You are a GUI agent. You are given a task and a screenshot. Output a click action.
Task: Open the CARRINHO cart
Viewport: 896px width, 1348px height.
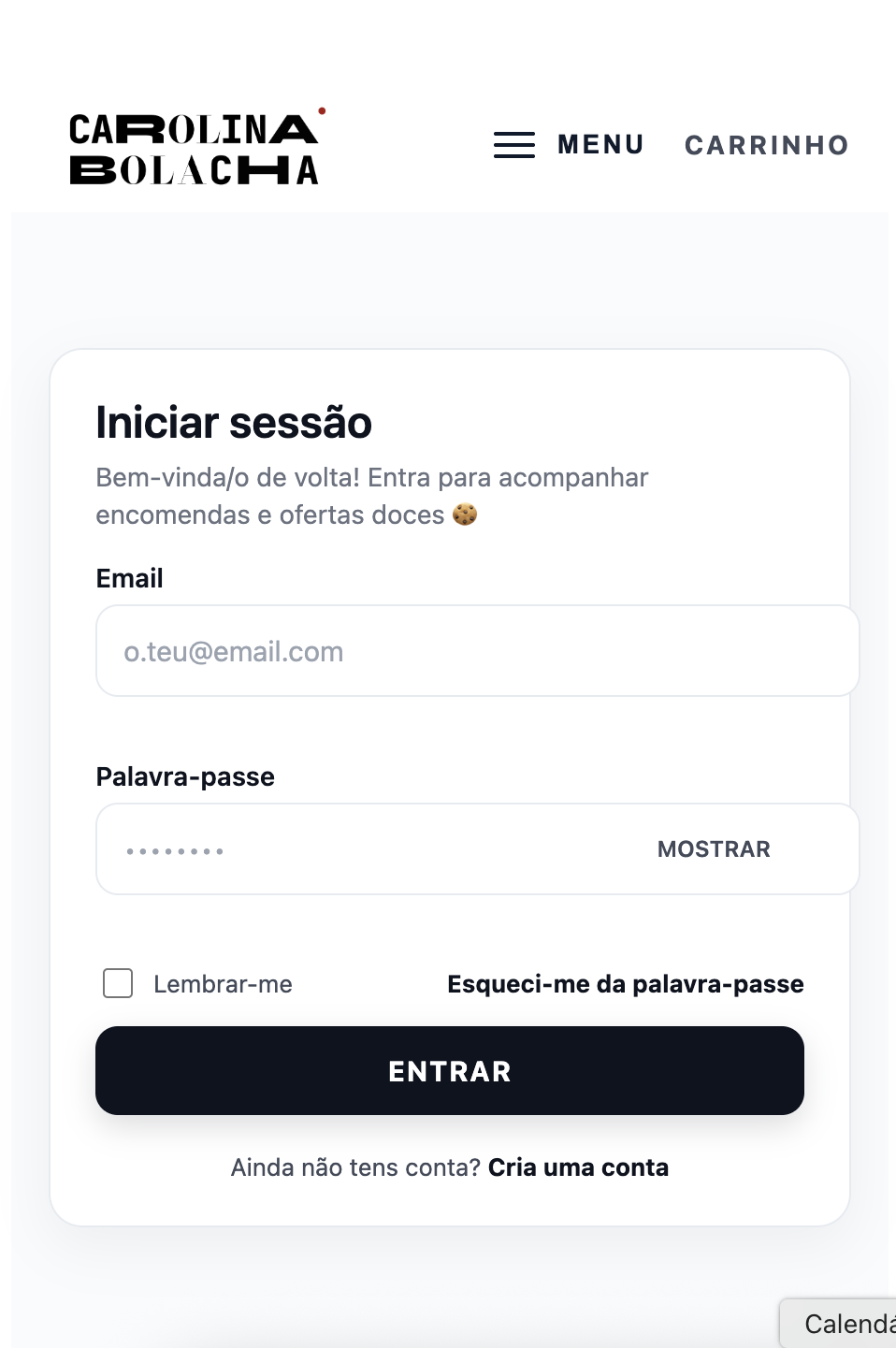pyautogui.click(x=766, y=145)
